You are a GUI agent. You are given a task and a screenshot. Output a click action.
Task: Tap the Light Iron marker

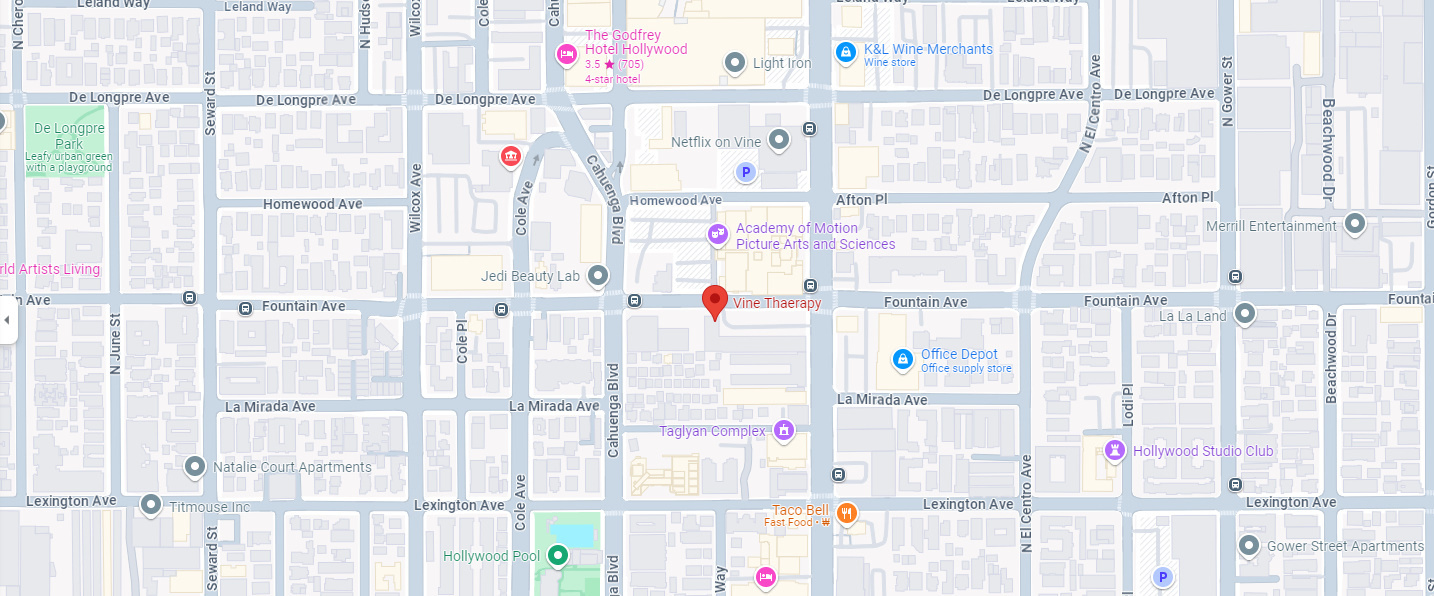coord(736,63)
